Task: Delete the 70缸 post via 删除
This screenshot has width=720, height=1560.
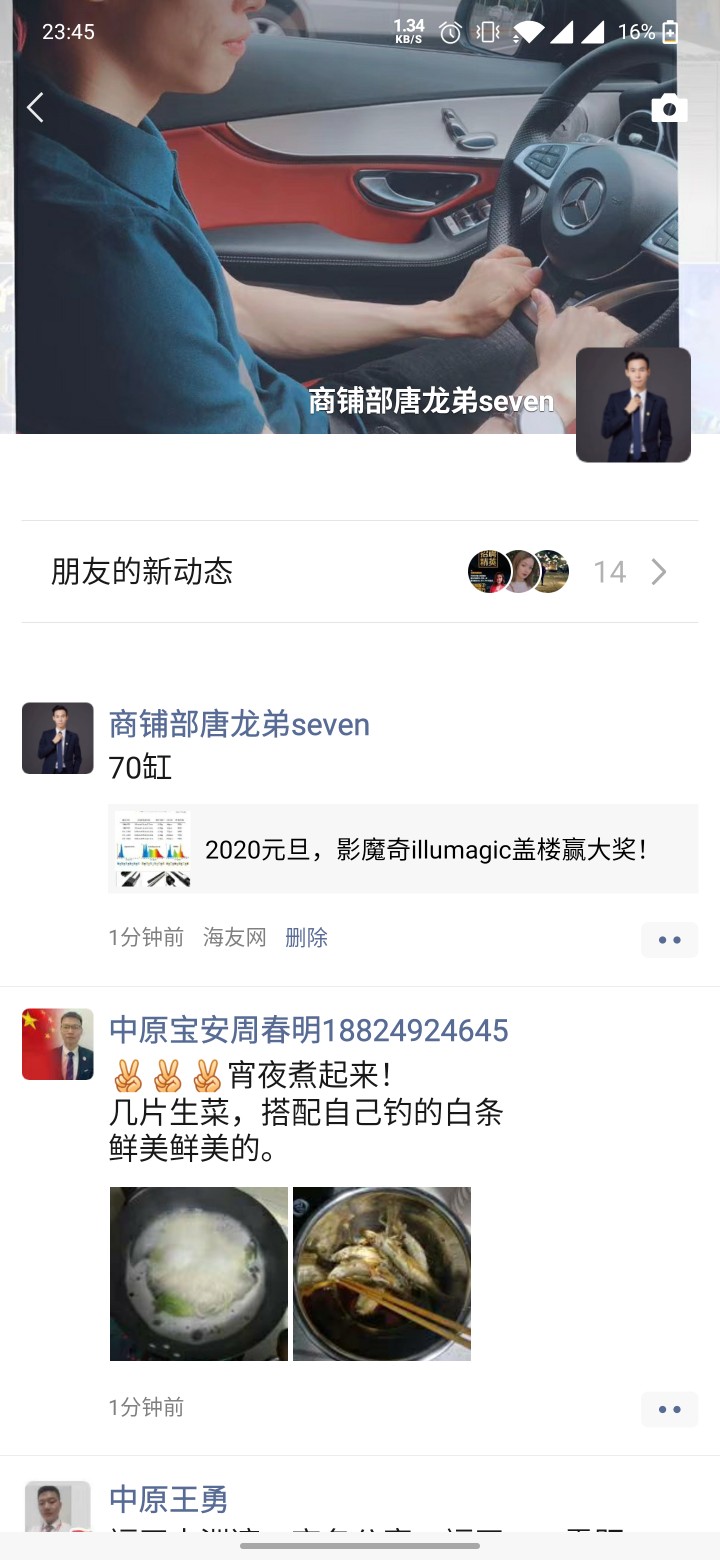Action: click(306, 937)
